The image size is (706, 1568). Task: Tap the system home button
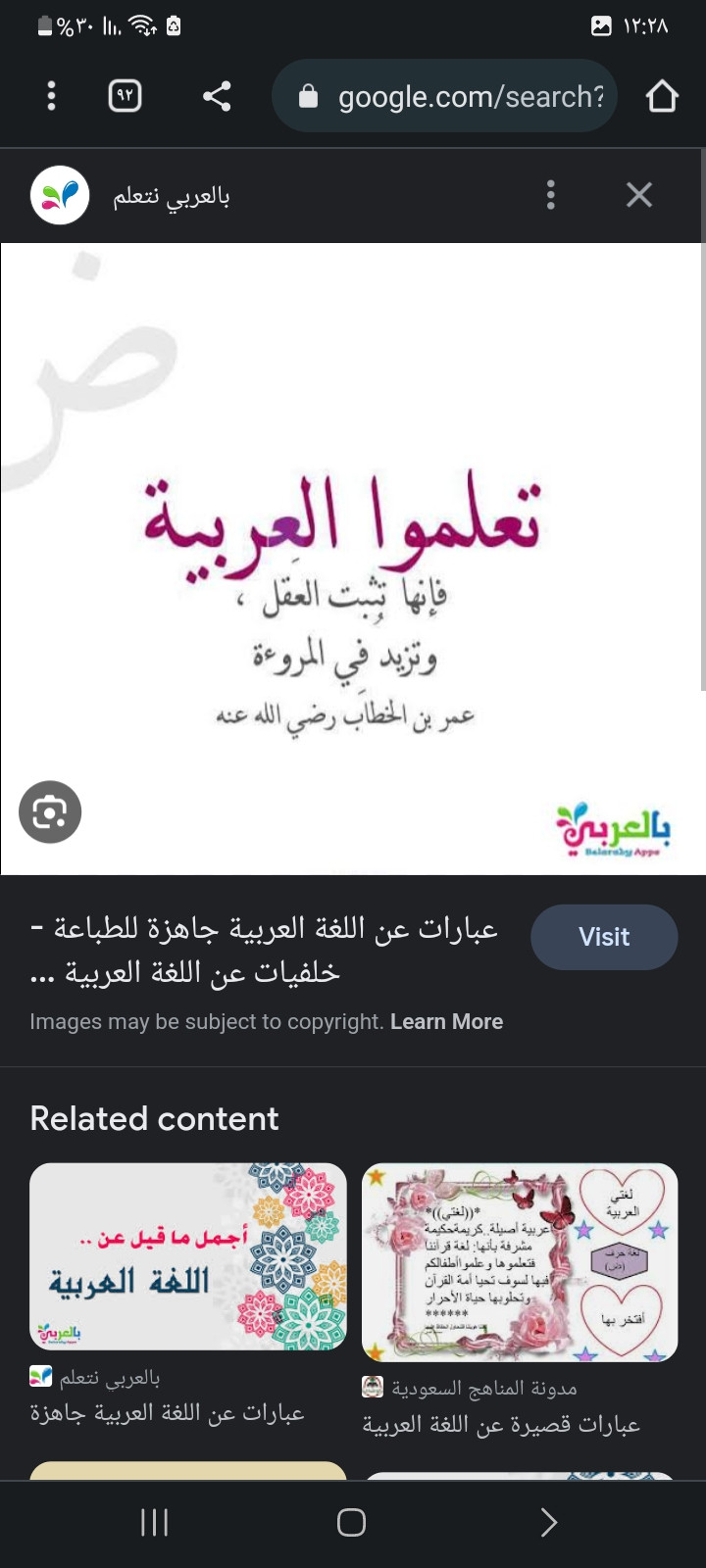[351, 1522]
